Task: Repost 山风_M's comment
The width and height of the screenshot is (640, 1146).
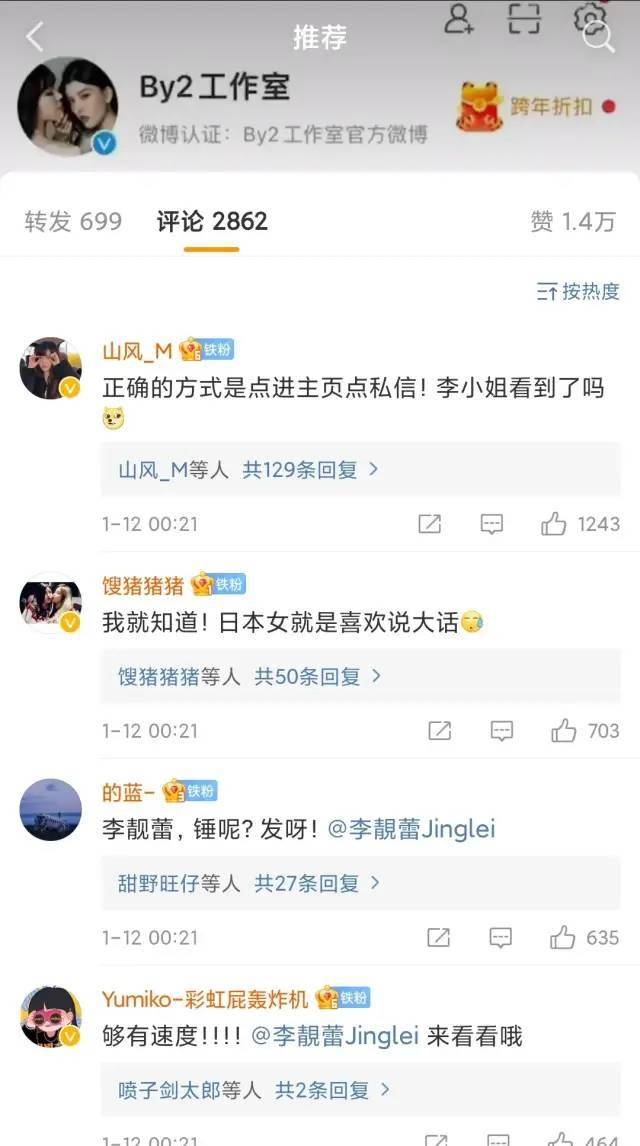Action: [430, 523]
